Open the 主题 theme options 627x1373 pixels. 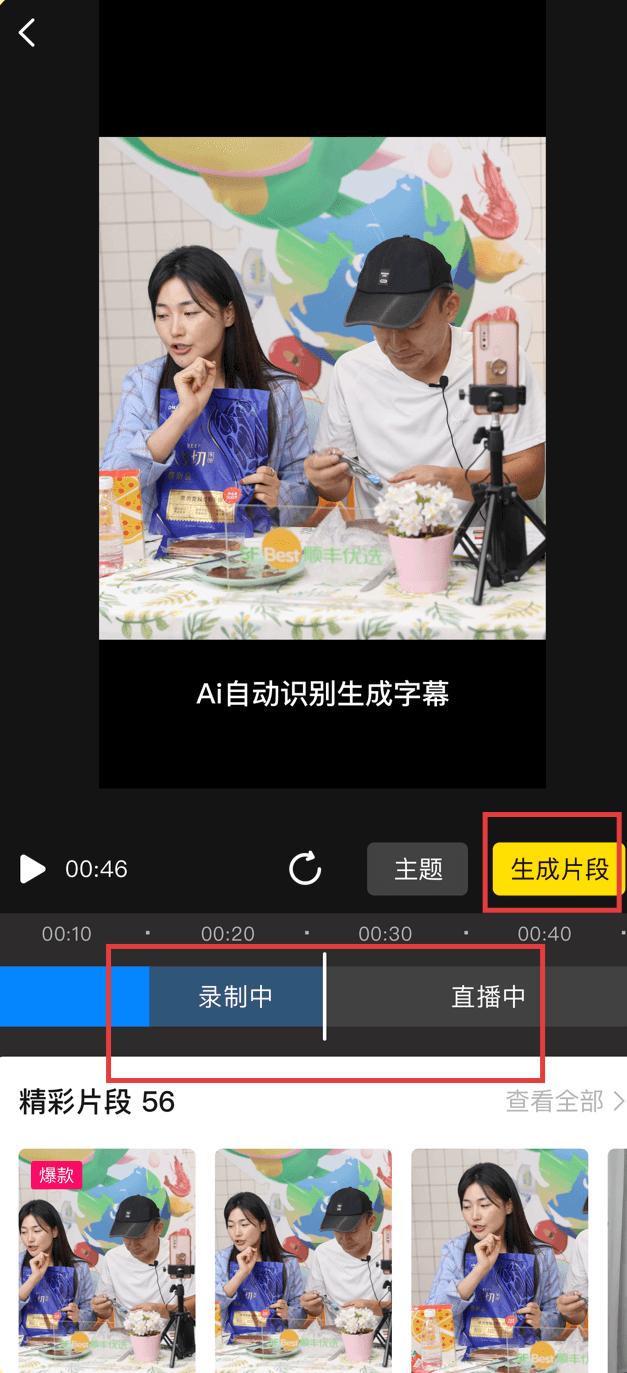click(418, 869)
